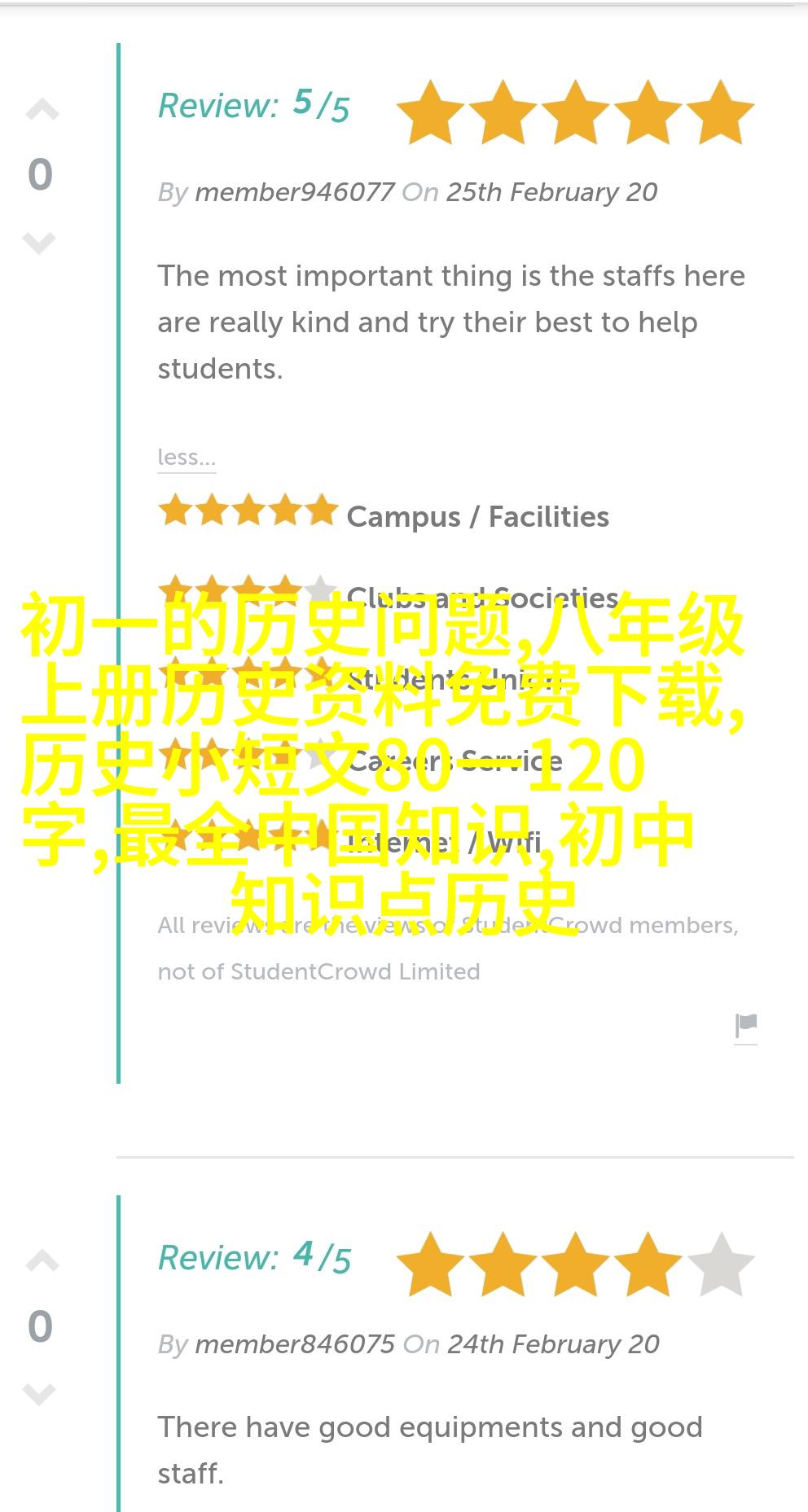Screen dimensions: 808x1512
Task: Collapse the review with the less... link
Action: point(187,458)
